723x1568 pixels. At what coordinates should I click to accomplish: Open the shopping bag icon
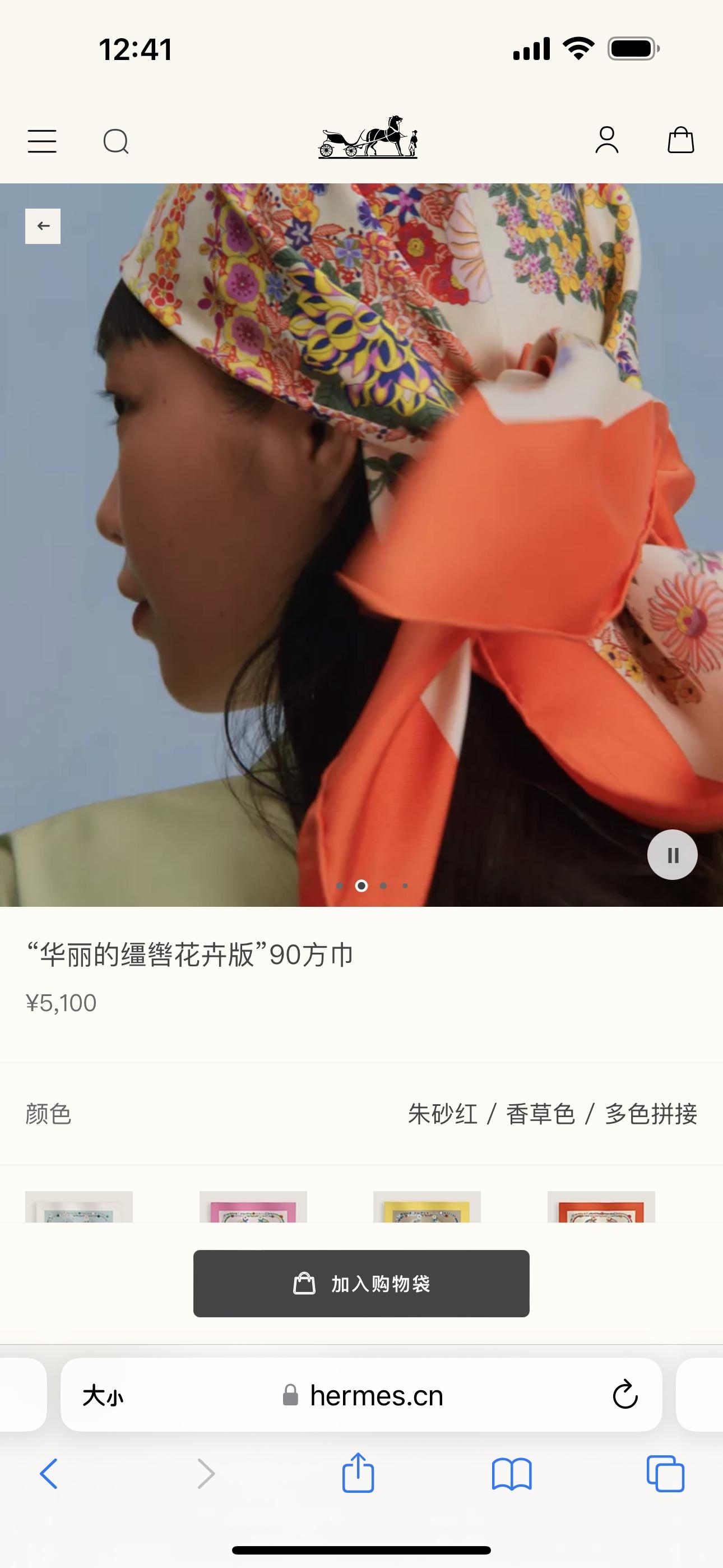point(680,141)
